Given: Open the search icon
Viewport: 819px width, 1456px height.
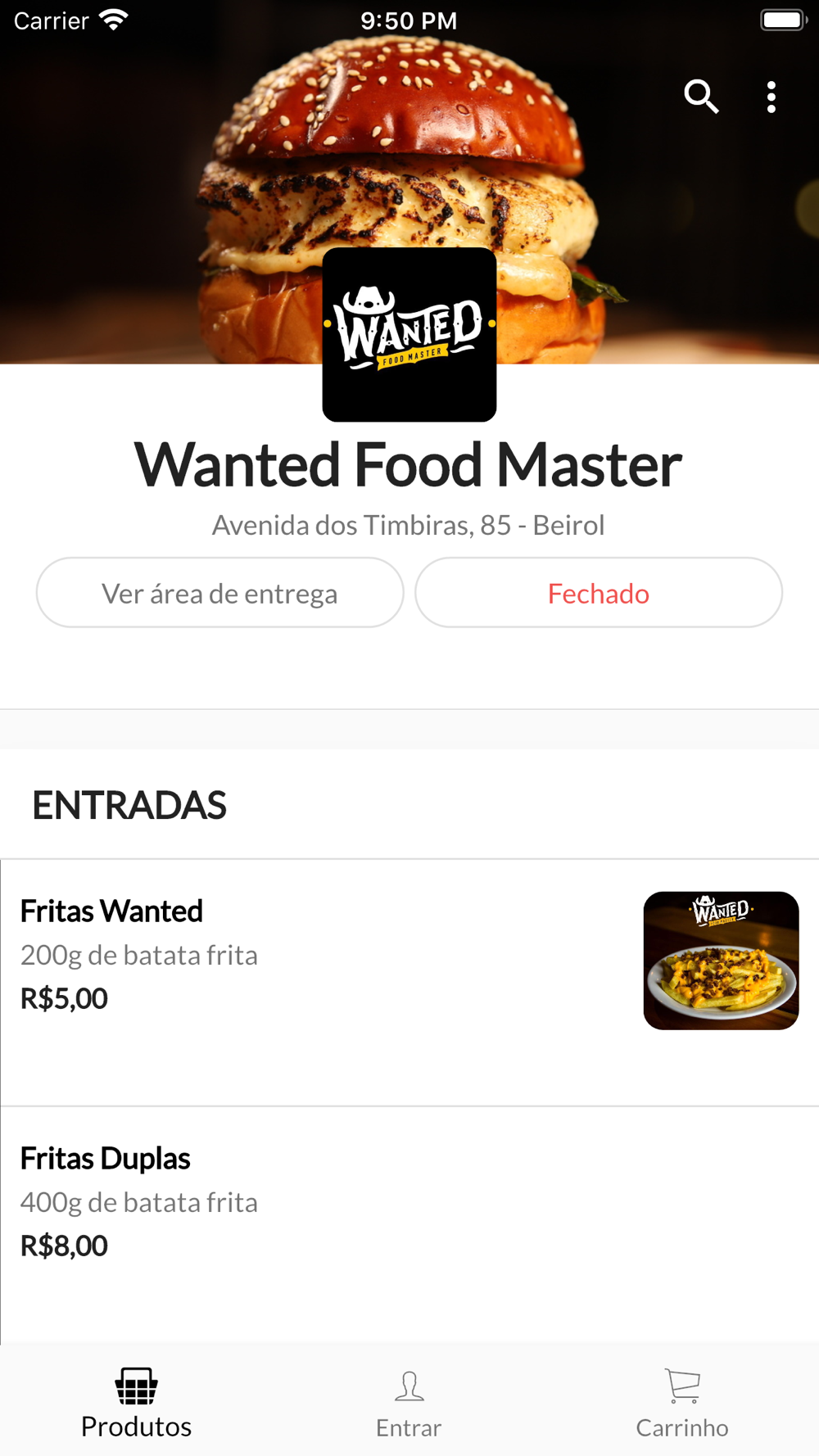Looking at the screenshot, I should click(701, 97).
